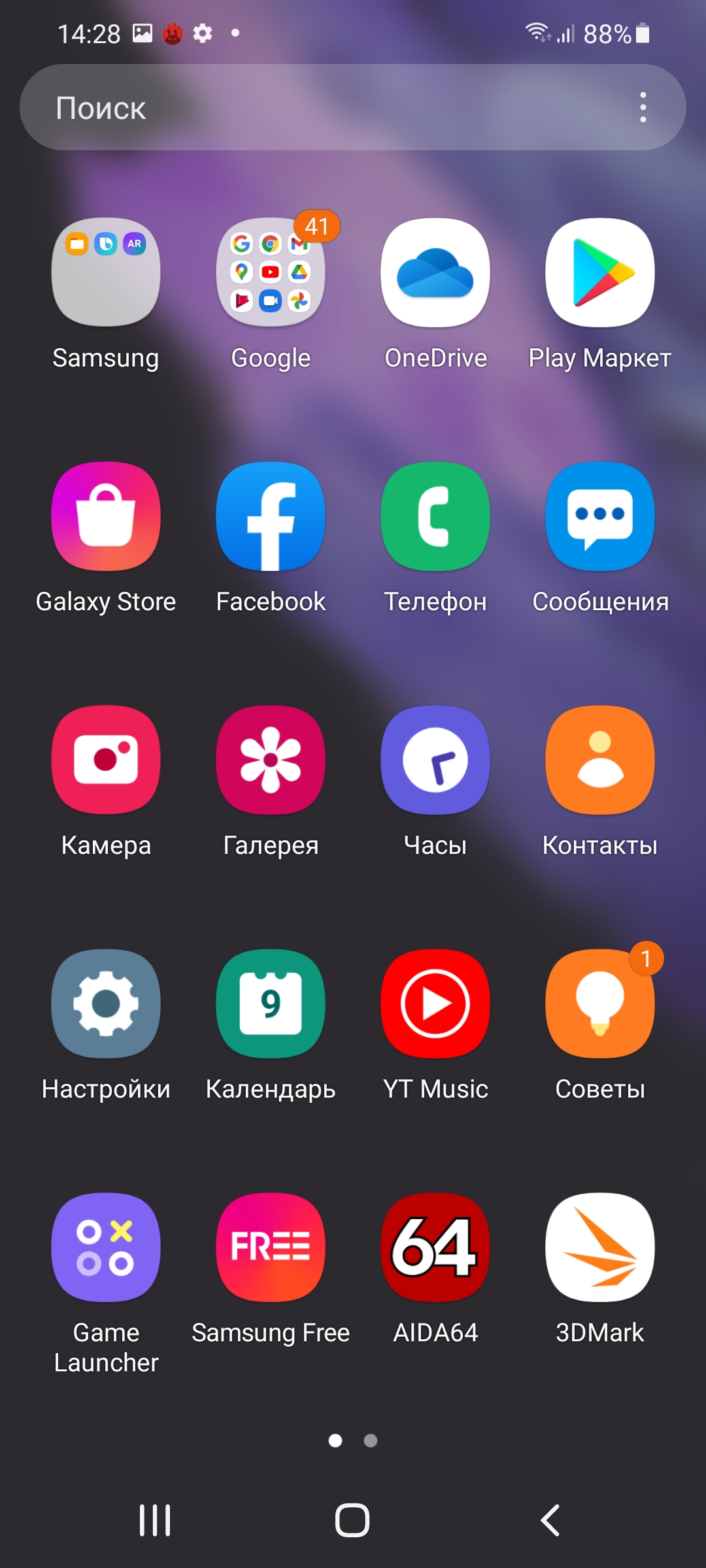Launch 3DMark
Screen dimensions: 706x1568
(600, 1247)
